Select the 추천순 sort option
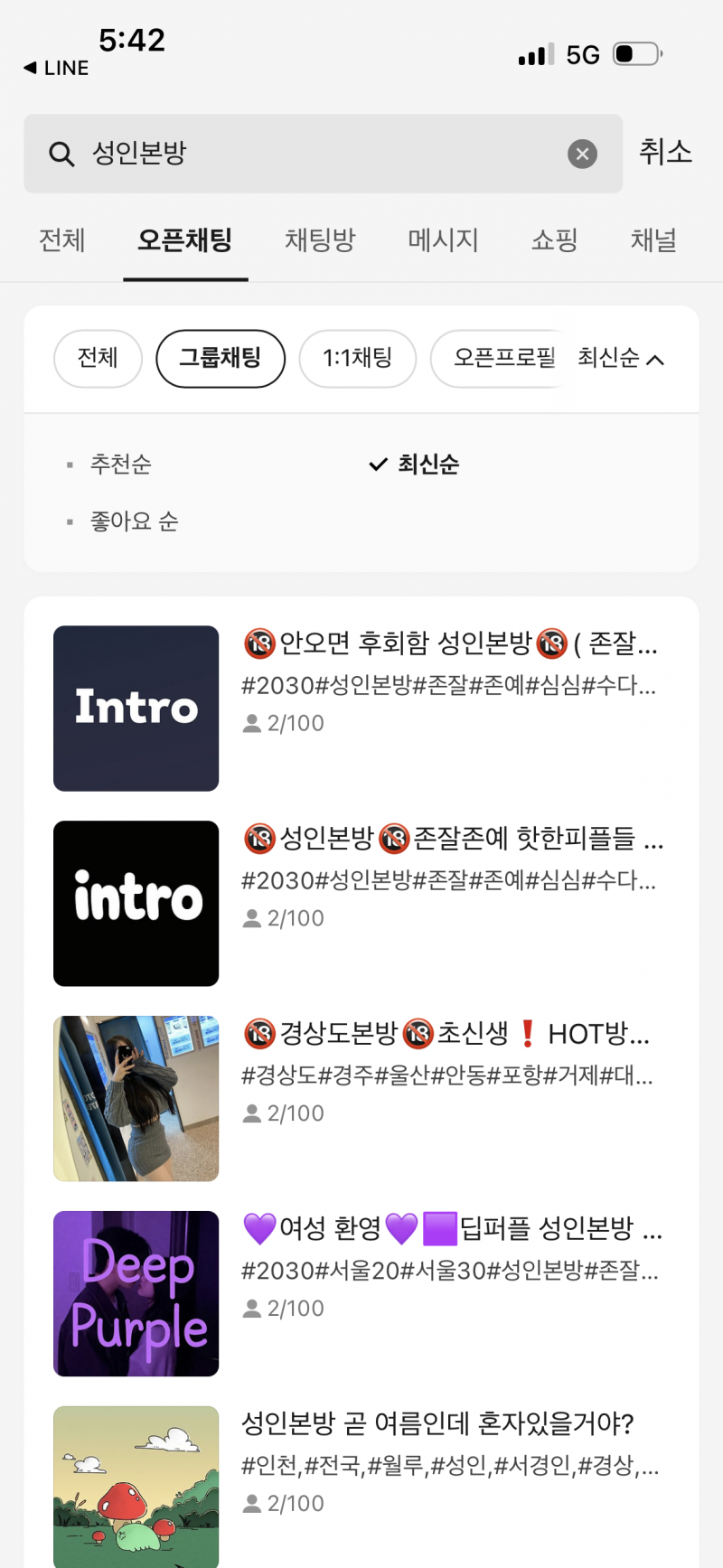The width and height of the screenshot is (723, 1568). point(120,465)
